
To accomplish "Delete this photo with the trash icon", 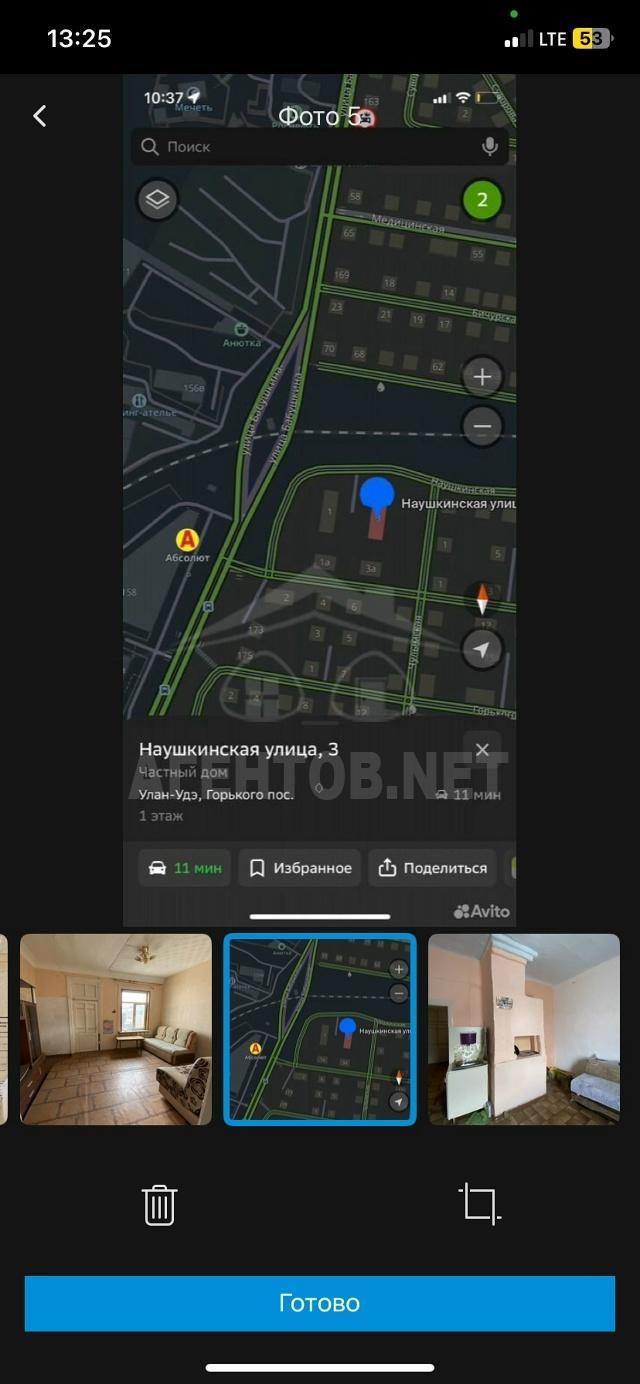I will [160, 1204].
